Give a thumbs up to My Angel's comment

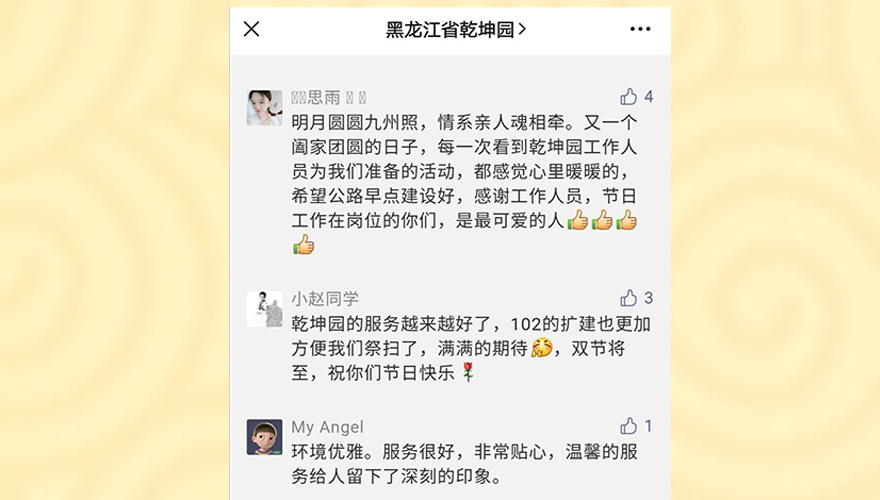[x=629, y=426]
